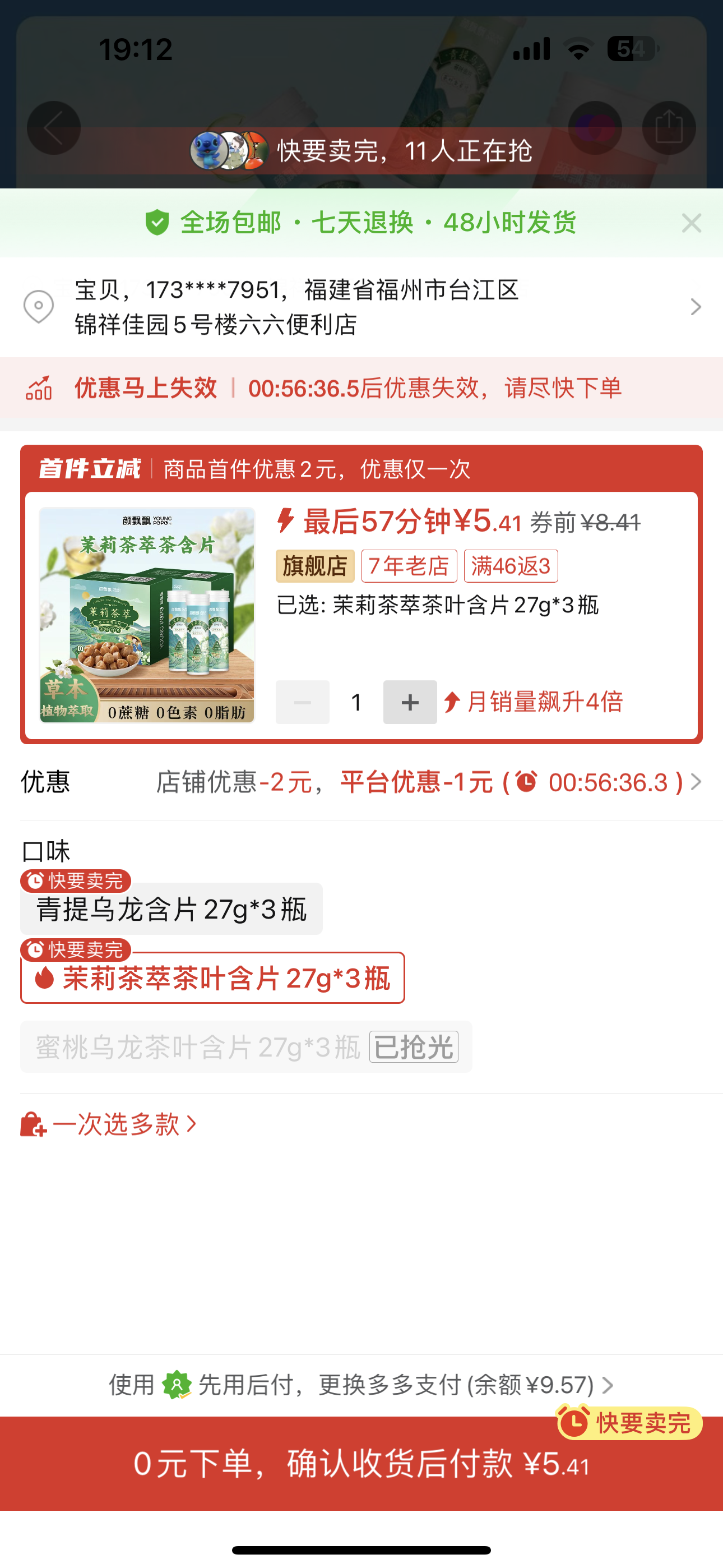This screenshot has width=723, height=1568.
Task: Select flavor 青提乌龙含片 27g*3瓶
Action: (x=171, y=910)
